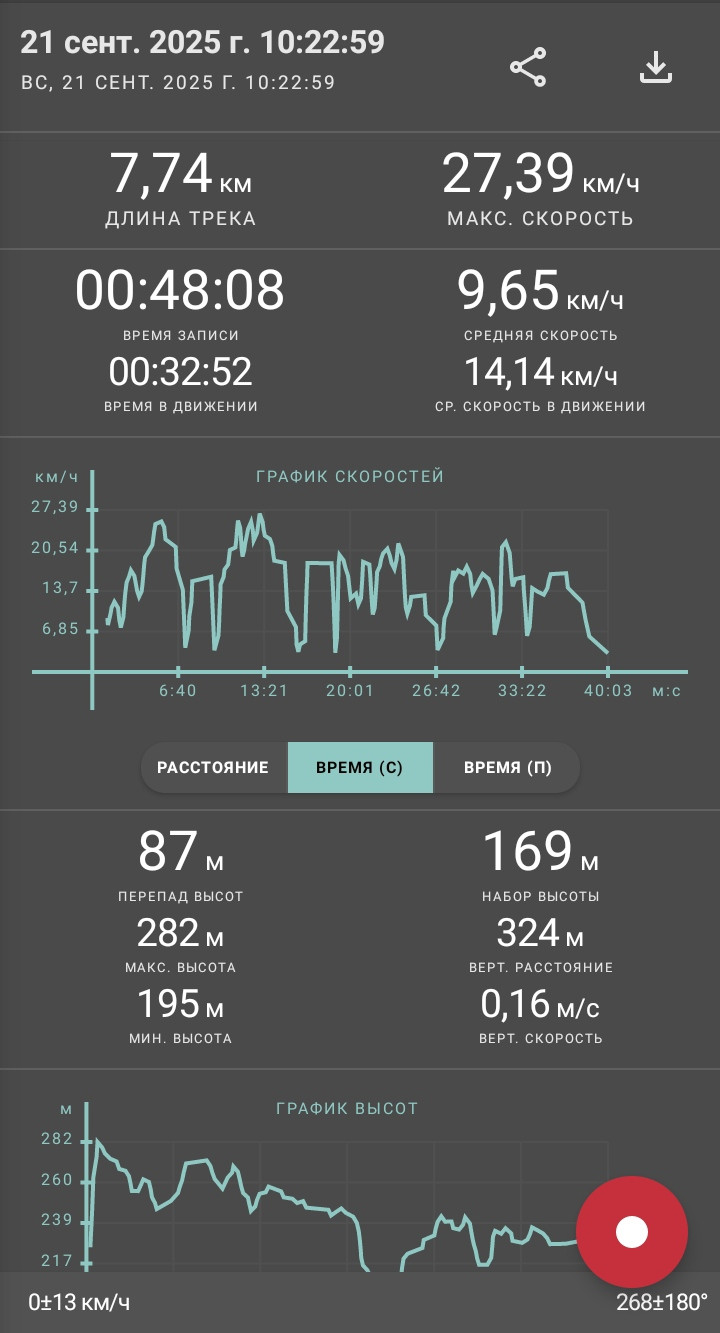Download the track file
This screenshot has width=720, height=1333.
(x=655, y=67)
